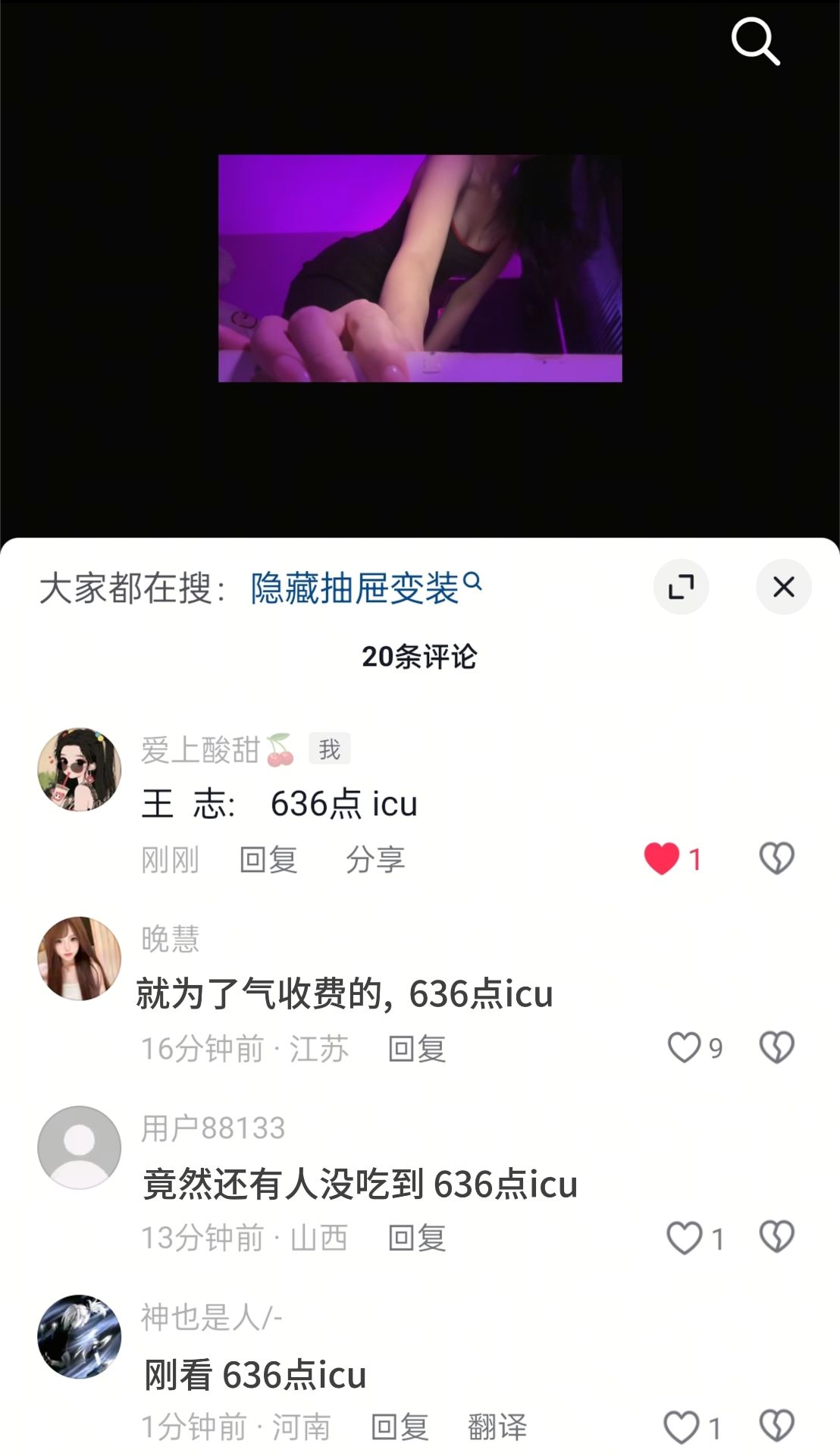Image resolution: width=840 pixels, height=1456 pixels.
Task: Like 晚慧's comment
Action: click(x=684, y=1048)
